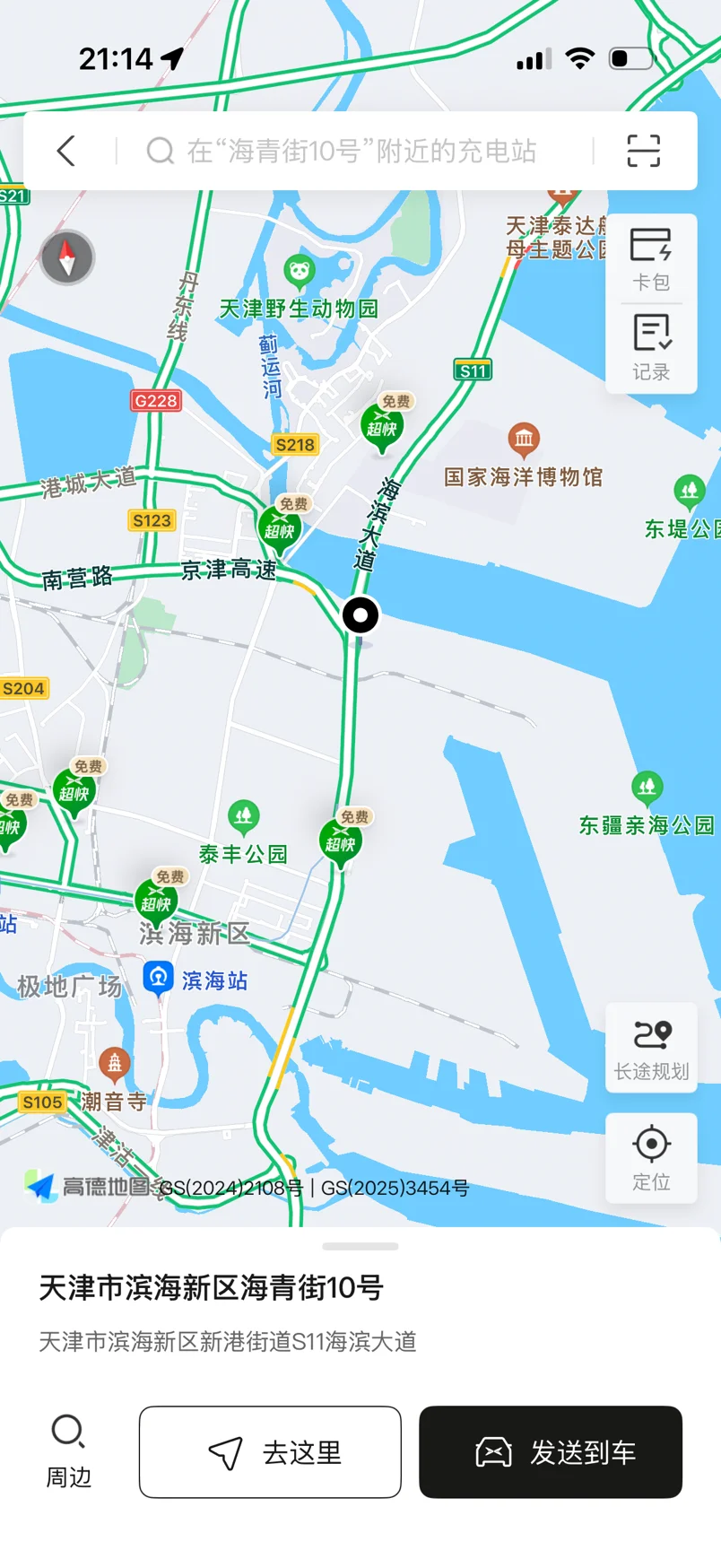Tap the 国家海洋博物馆 map marker
This screenshot has height=1568, width=721.
tap(524, 438)
